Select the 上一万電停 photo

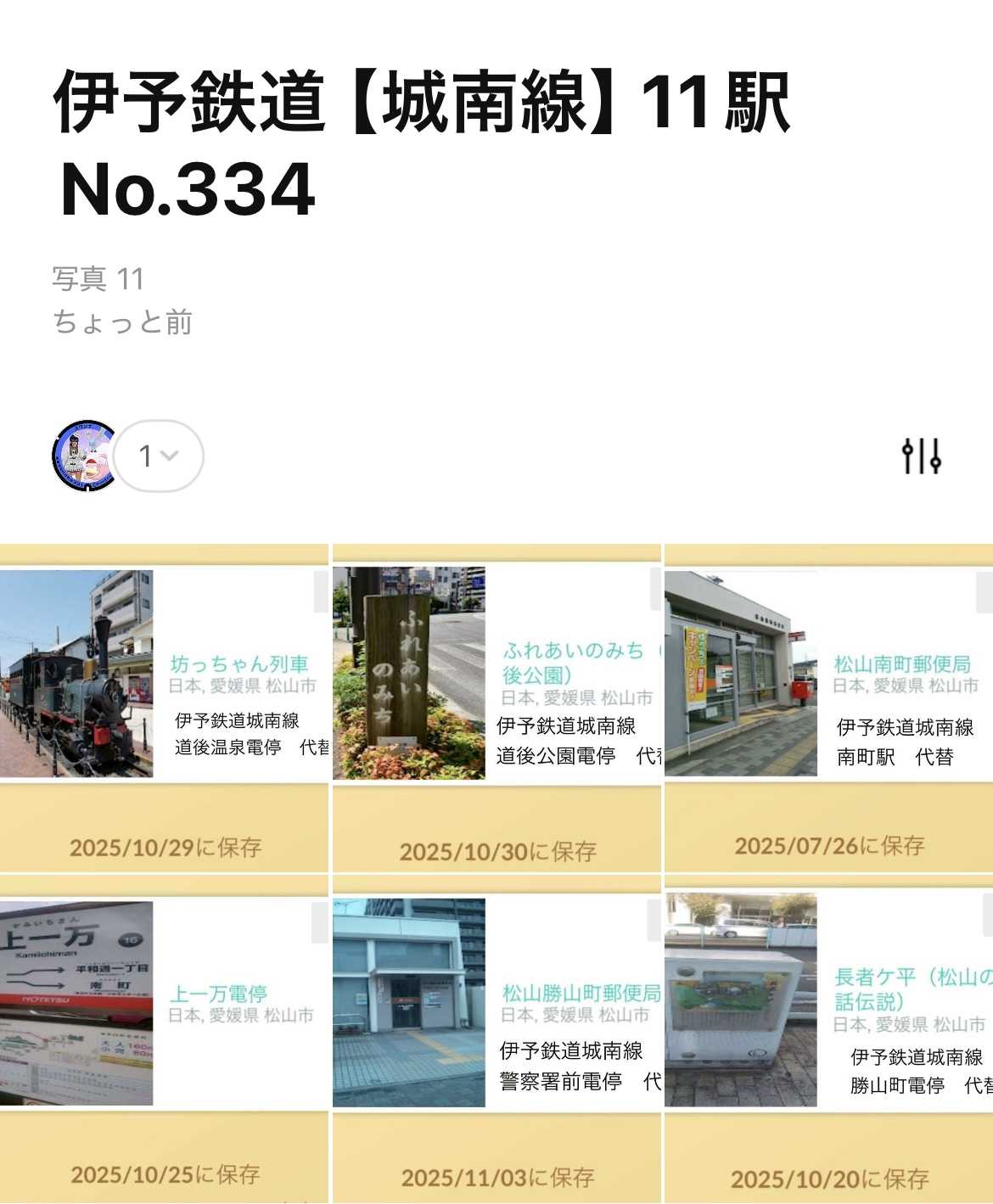tap(163, 1037)
